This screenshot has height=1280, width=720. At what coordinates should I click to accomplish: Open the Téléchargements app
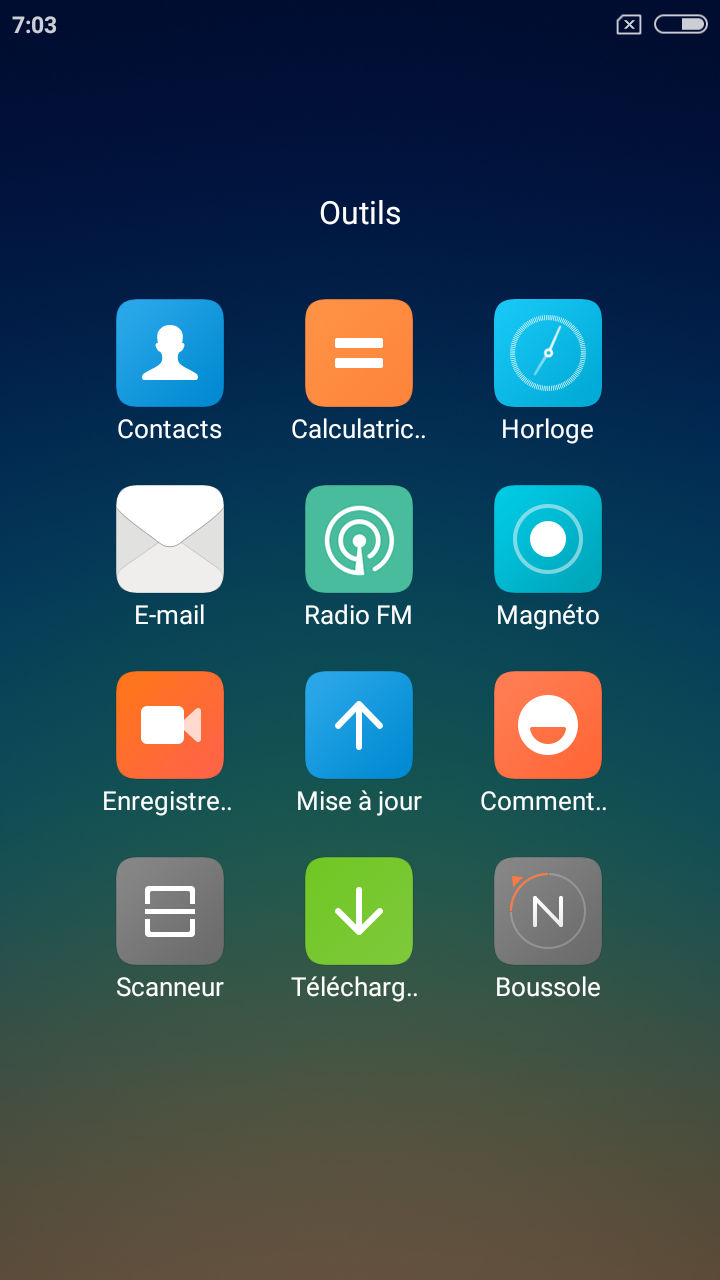pyautogui.click(x=359, y=911)
